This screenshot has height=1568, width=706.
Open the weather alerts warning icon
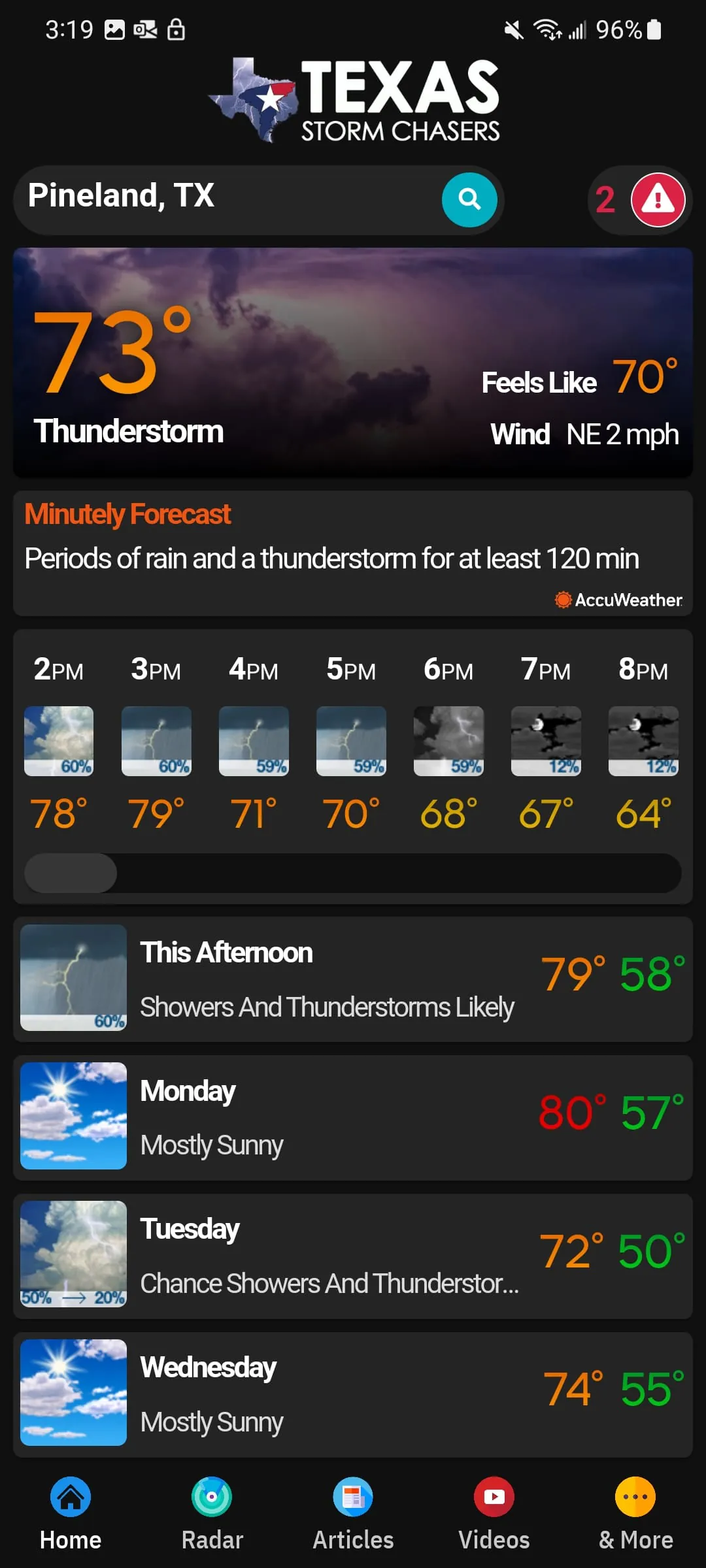point(658,199)
